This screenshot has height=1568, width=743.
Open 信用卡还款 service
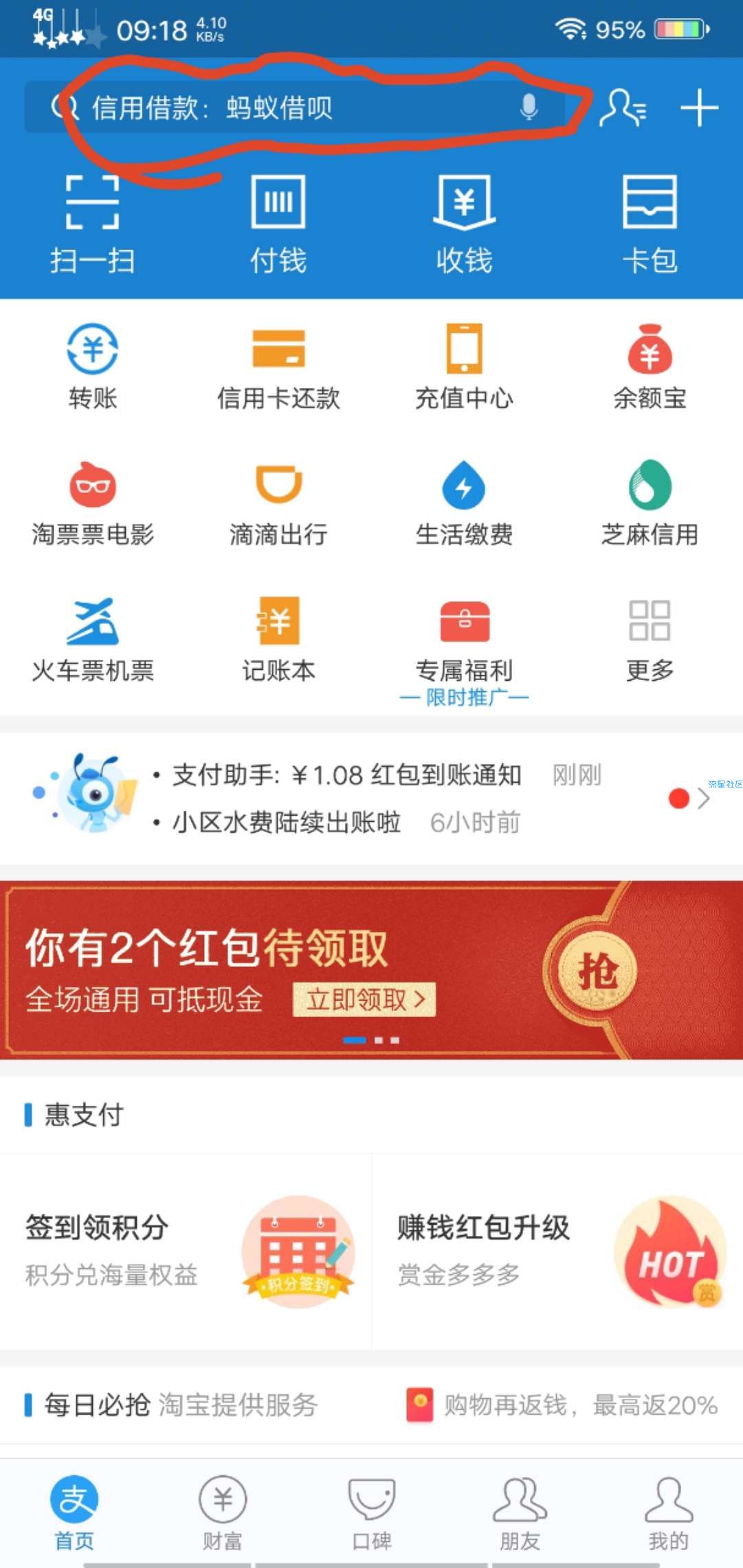(x=278, y=368)
